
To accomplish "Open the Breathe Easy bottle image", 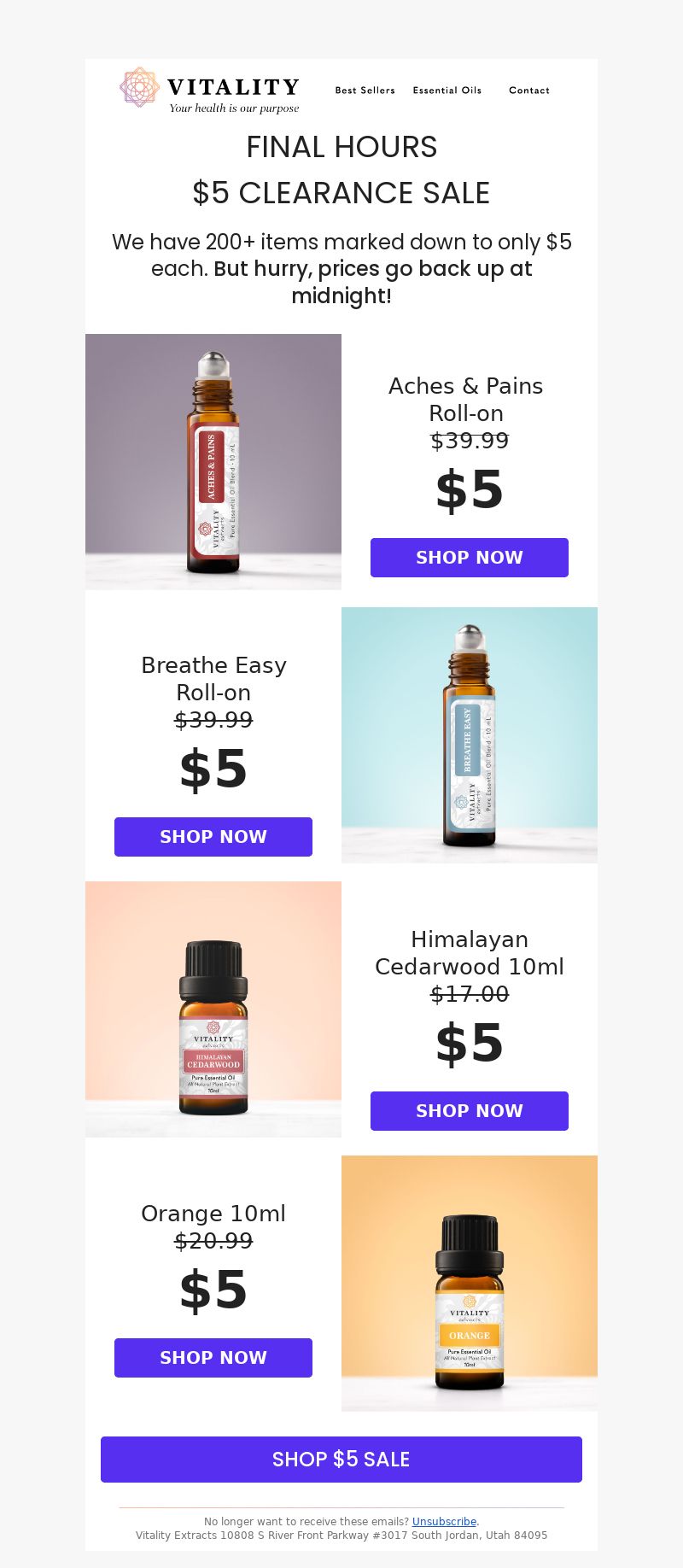I will 470,735.
